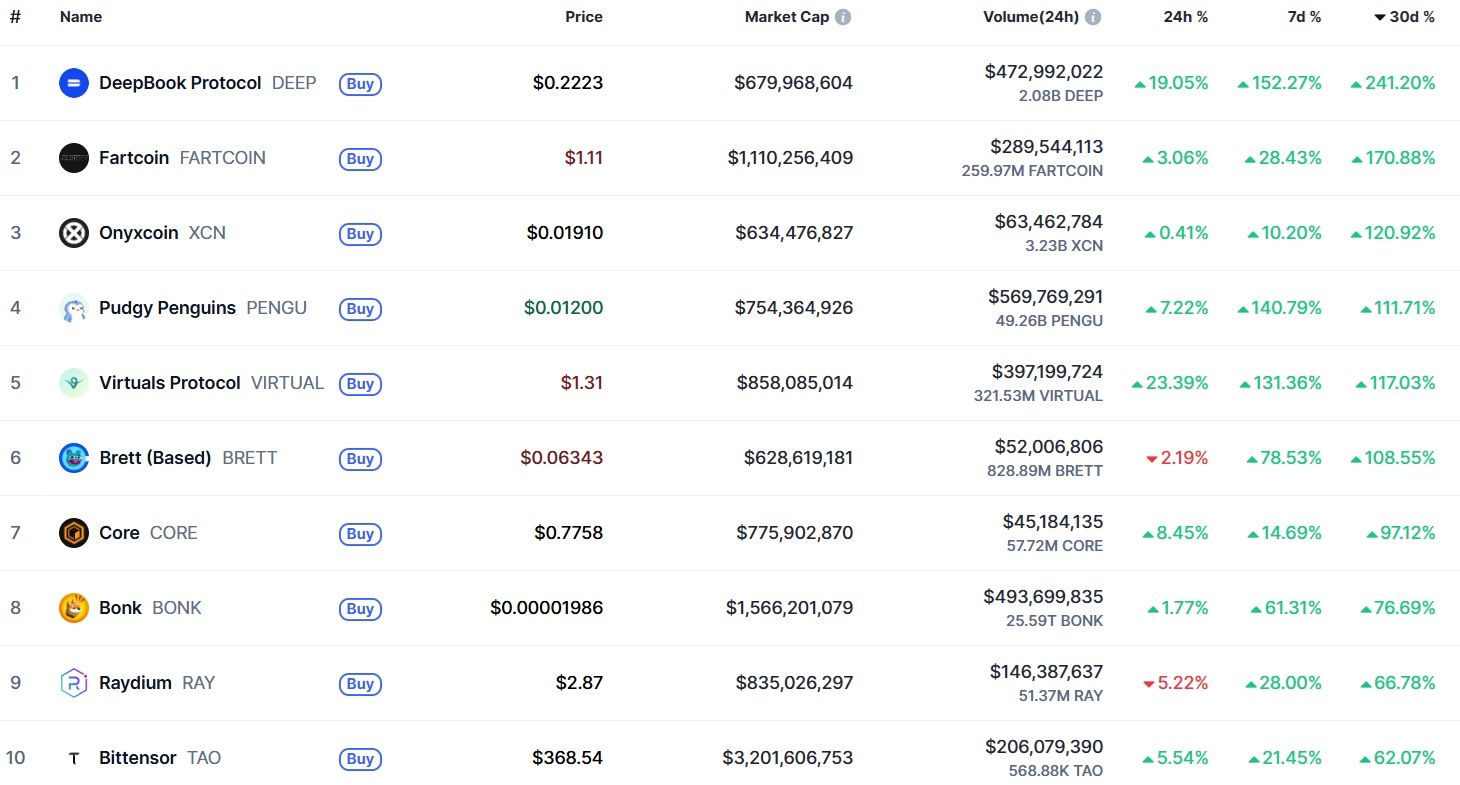Show Market Cap info tooltip
This screenshot has height=785, width=1460.
(843, 17)
